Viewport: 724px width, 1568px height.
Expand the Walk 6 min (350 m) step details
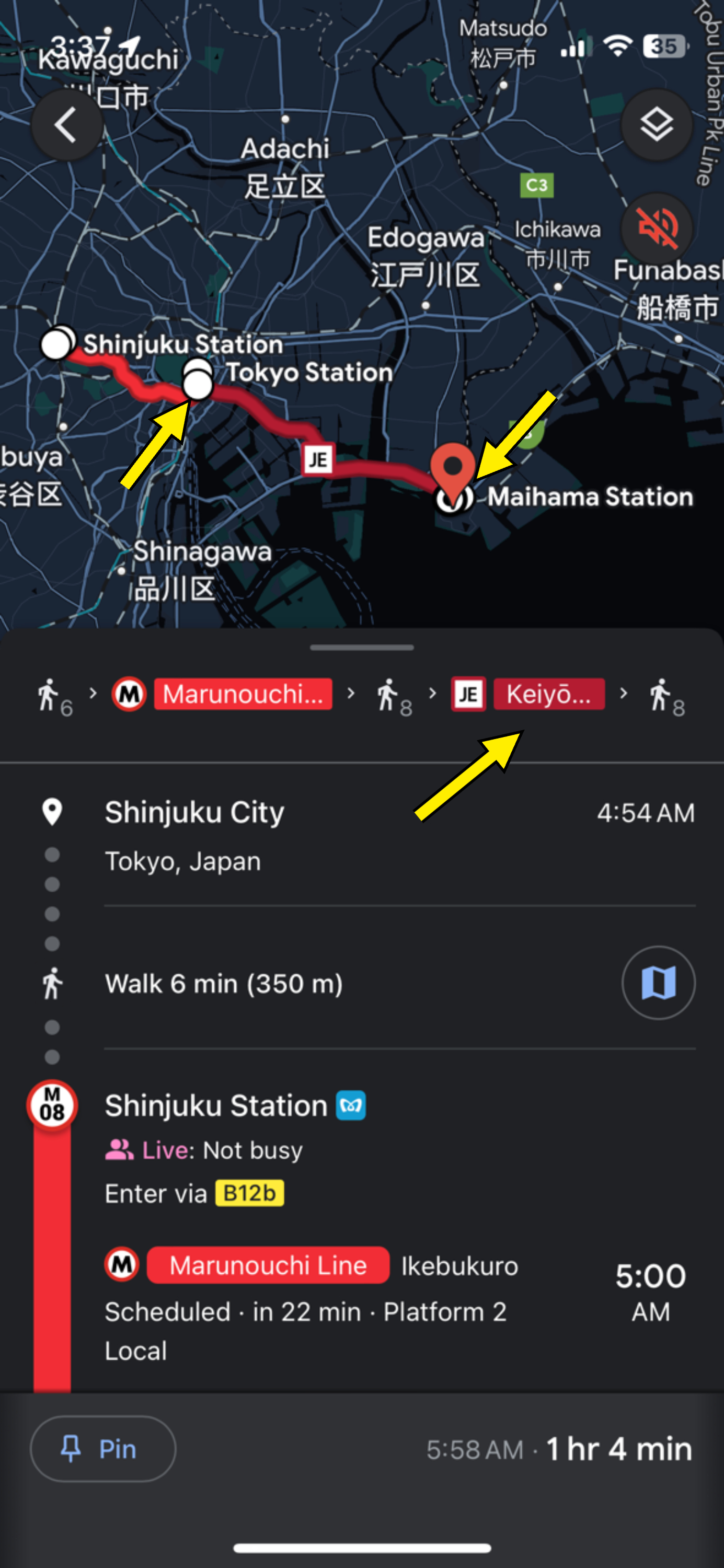click(x=223, y=984)
